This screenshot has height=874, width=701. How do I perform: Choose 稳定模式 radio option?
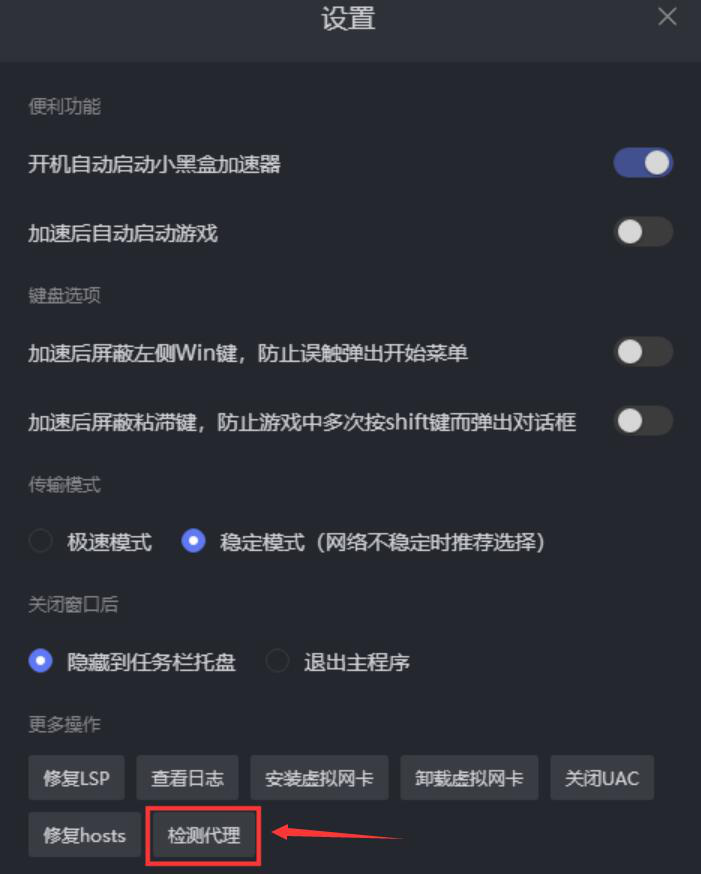coord(193,542)
